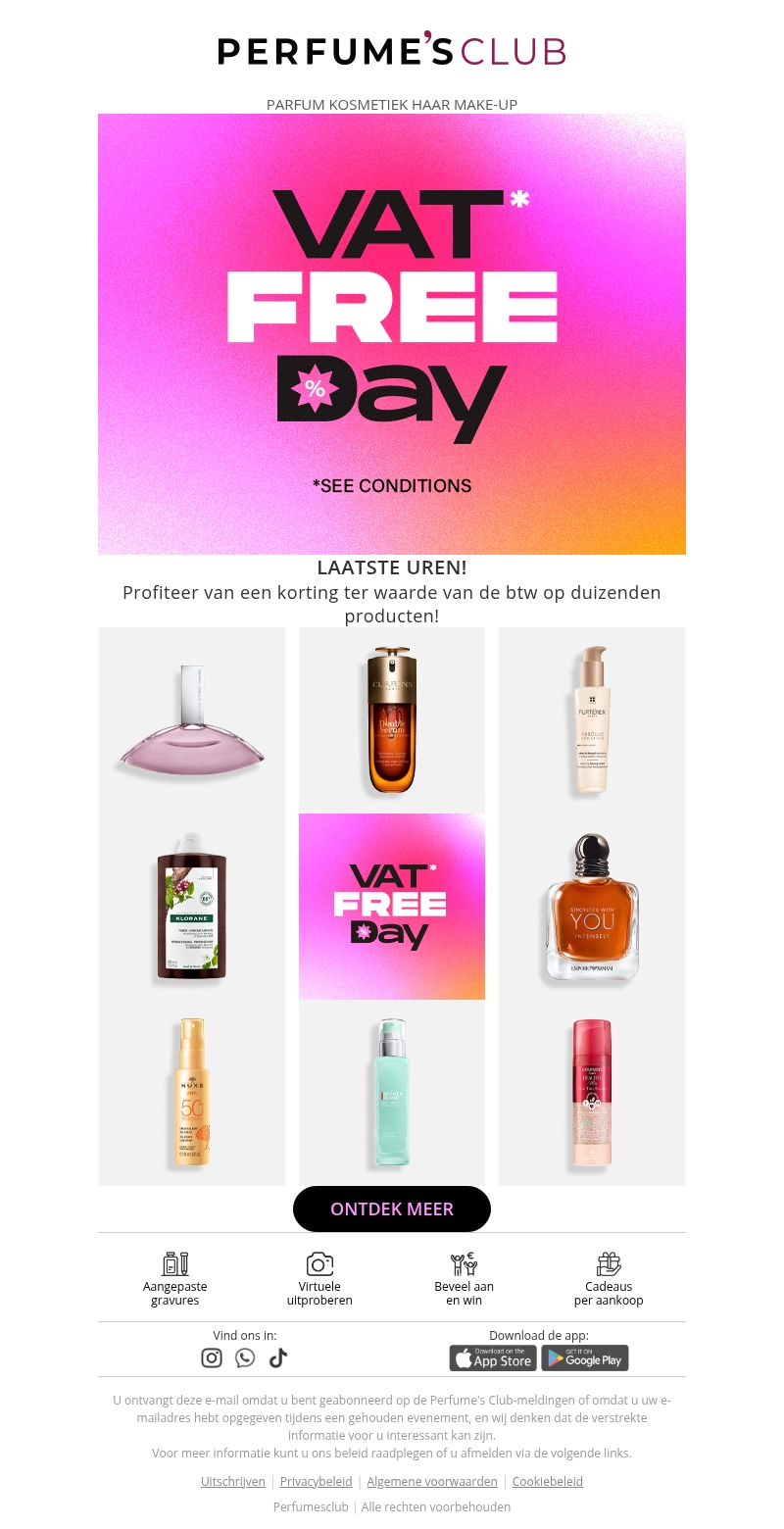Screen dimensions: 784x1529
Task: Tap the Uitschrijven link
Action: [x=233, y=1481]
